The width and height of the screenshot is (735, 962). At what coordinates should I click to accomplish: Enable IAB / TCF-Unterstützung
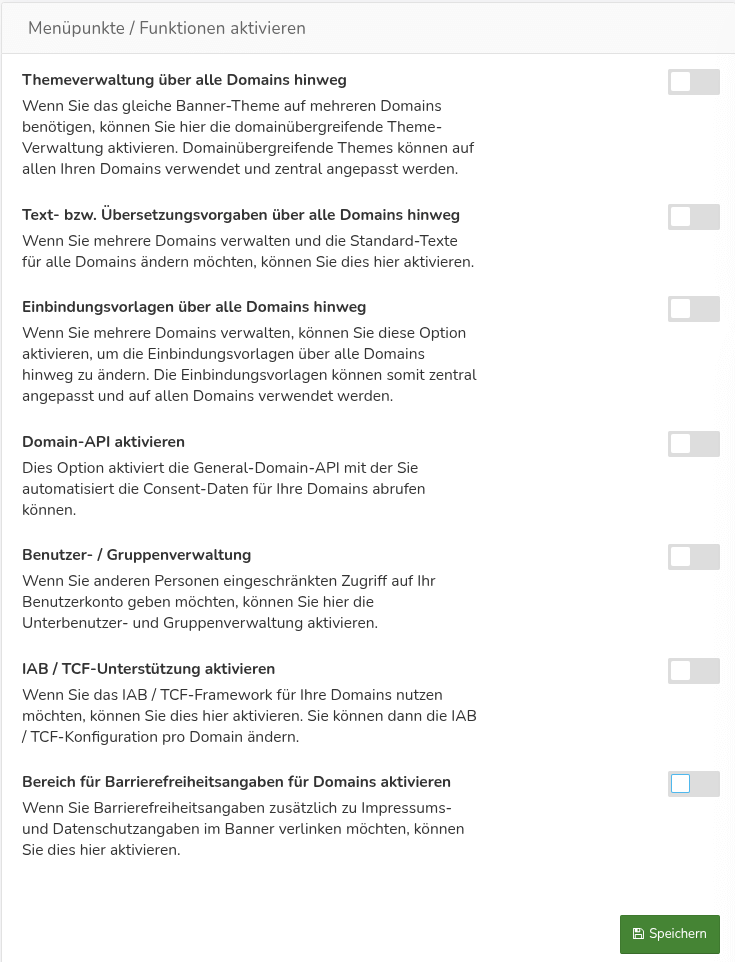(693, 671)
